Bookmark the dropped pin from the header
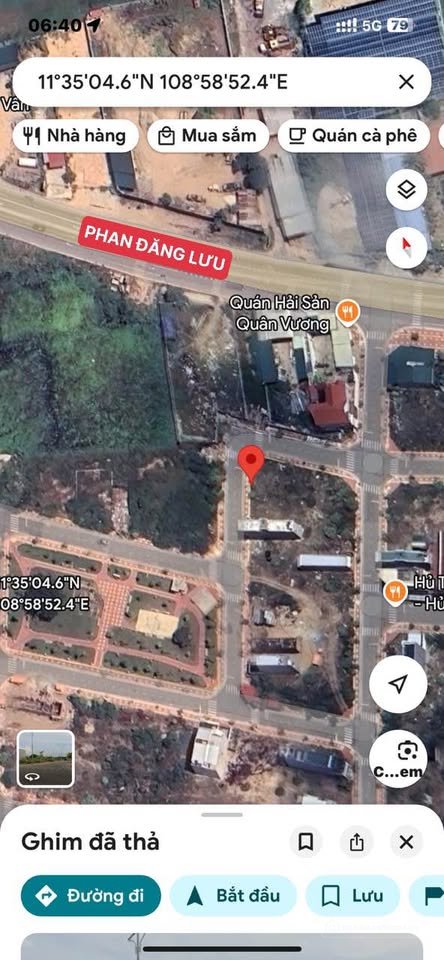444x960 pixels. tap(306, 842)
